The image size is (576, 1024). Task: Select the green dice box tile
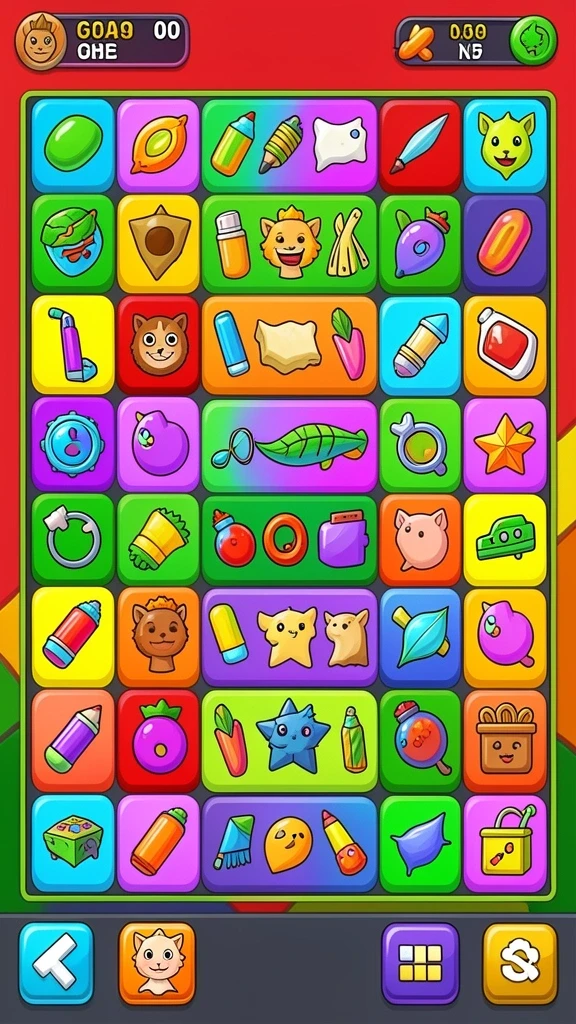[73, 843]
